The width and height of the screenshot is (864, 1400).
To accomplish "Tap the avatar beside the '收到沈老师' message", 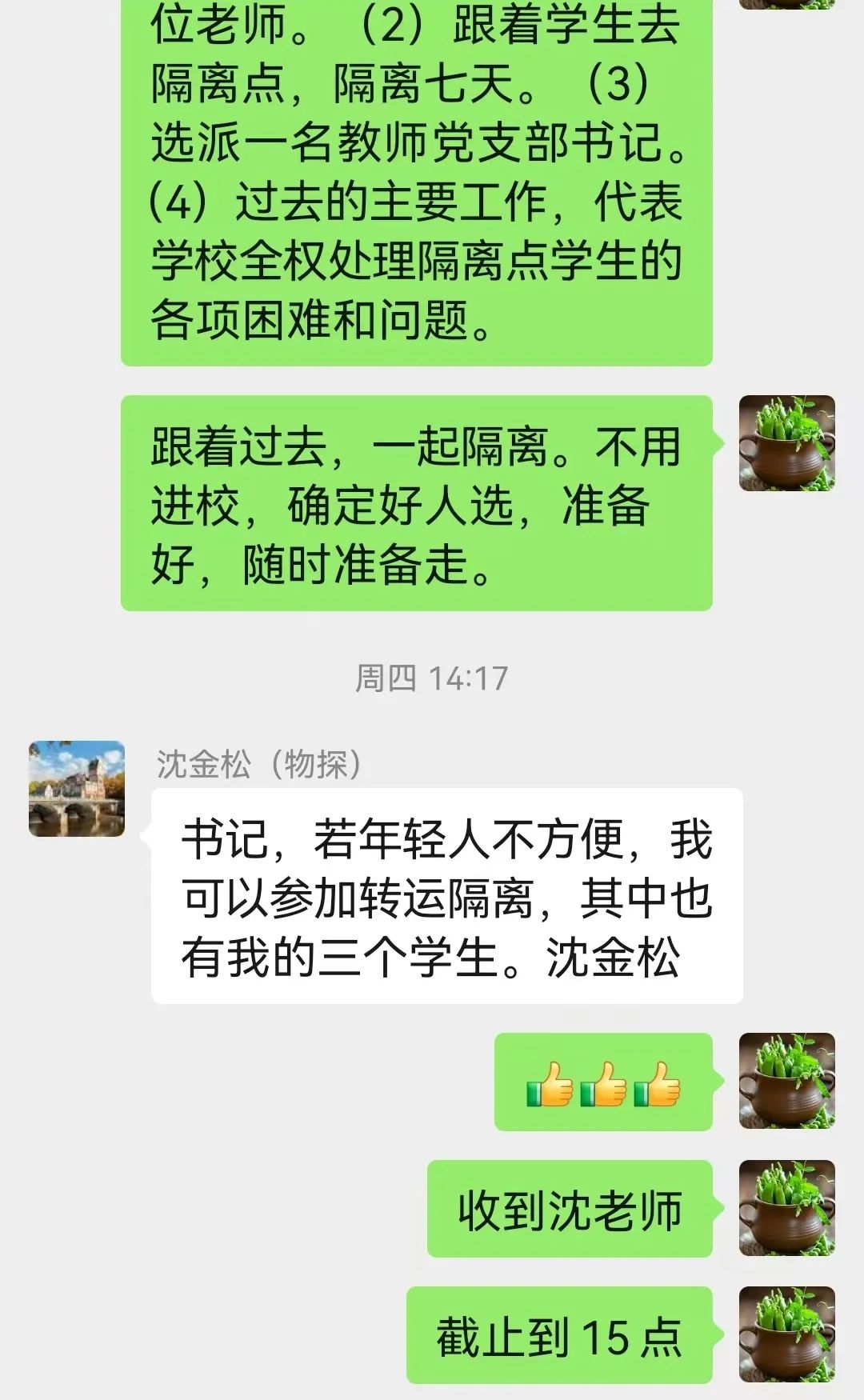I will point(786,1208).
